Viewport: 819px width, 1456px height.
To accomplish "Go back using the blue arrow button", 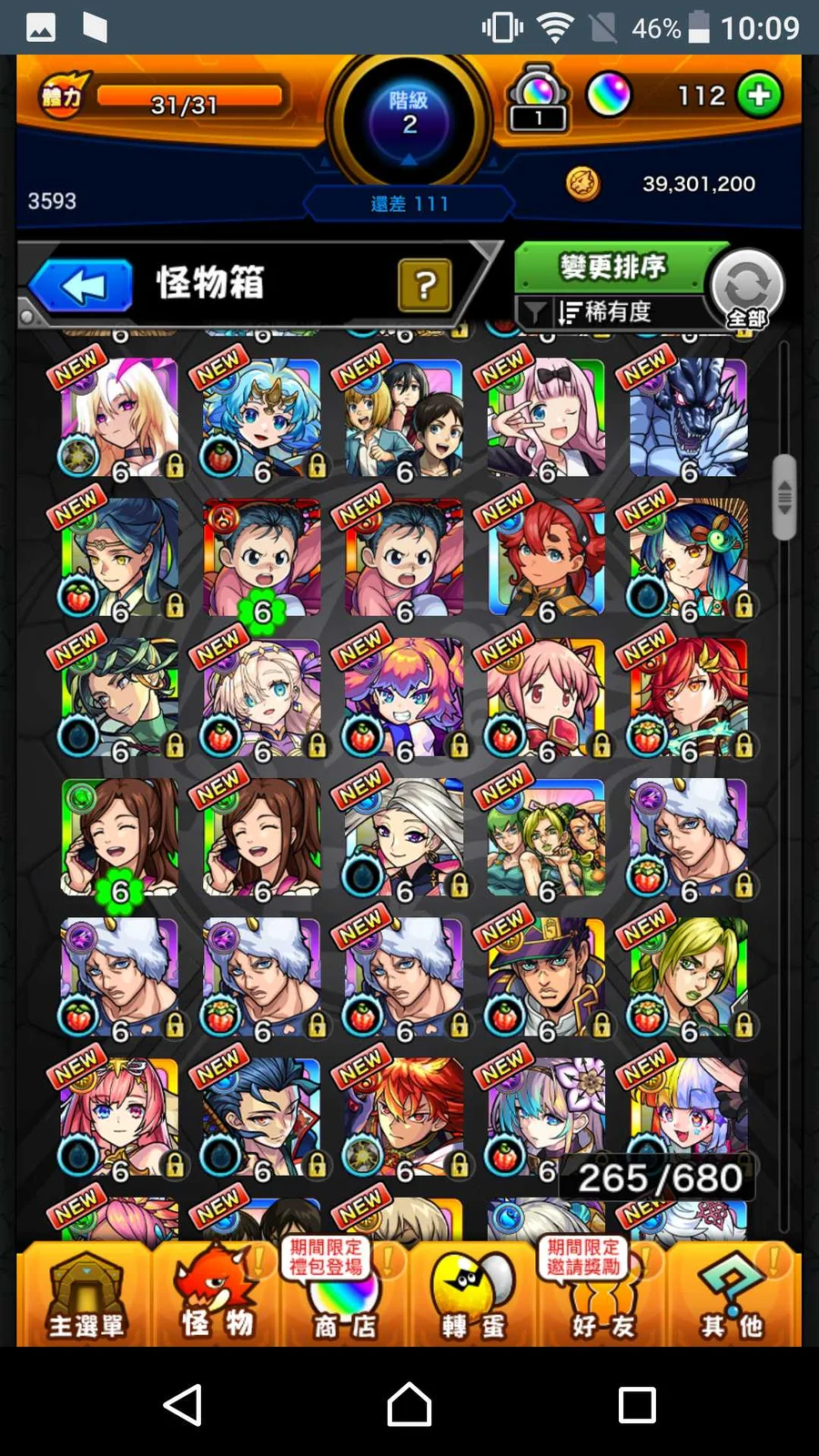I will pyautogui.click(x=82, y=287).
